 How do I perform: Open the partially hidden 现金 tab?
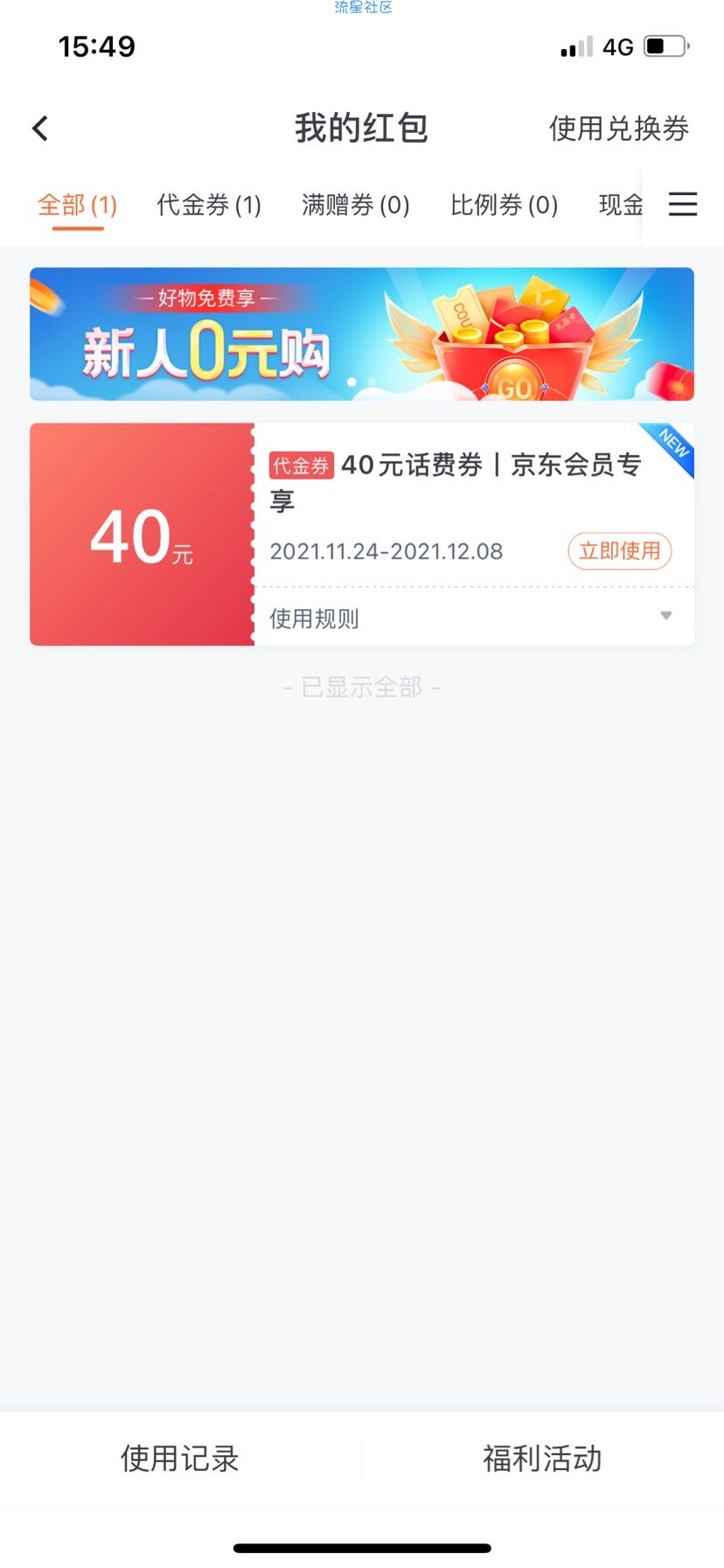click(x=621, y=206)
